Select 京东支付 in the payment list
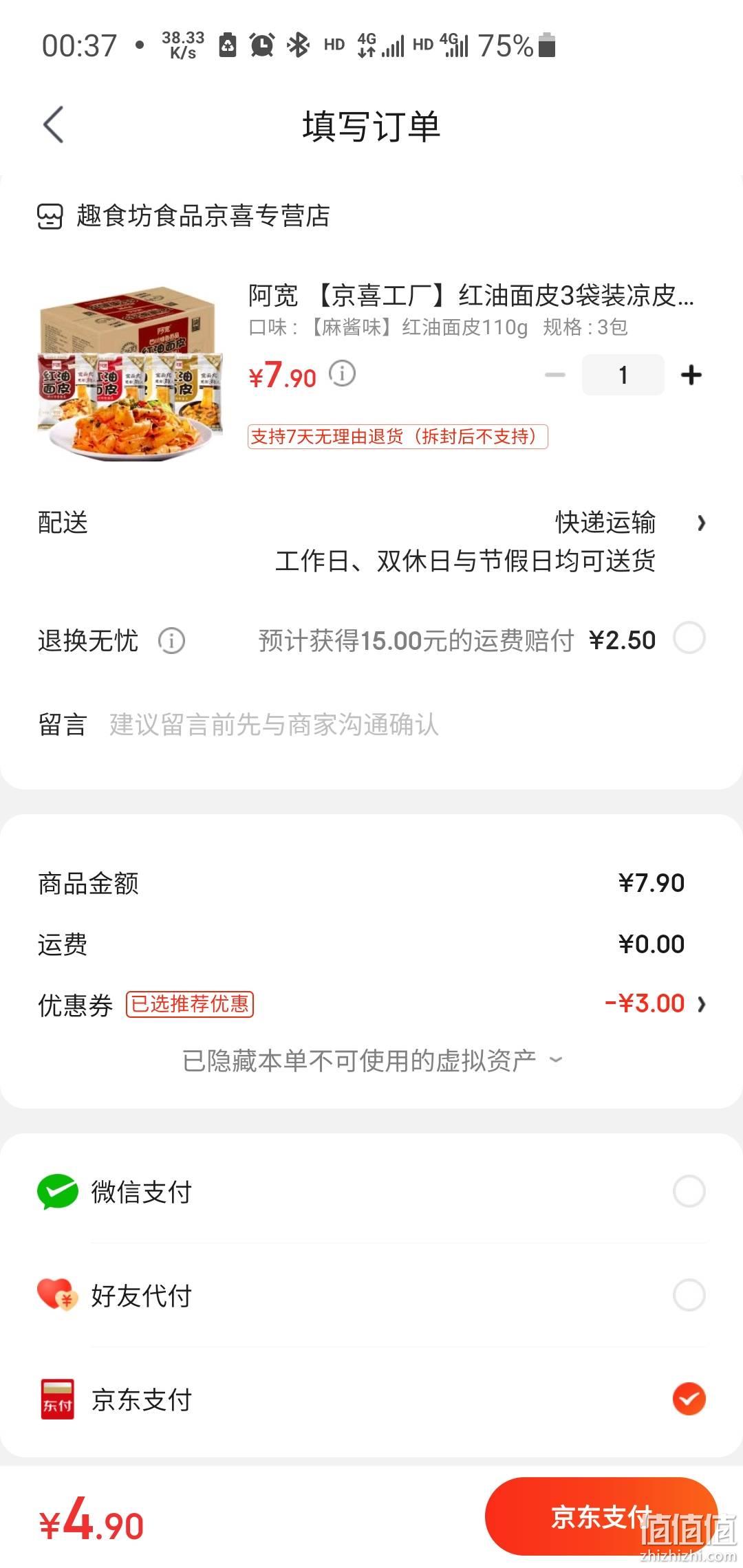Viewport: 743px width, 1568px height. coord(371,1399)
